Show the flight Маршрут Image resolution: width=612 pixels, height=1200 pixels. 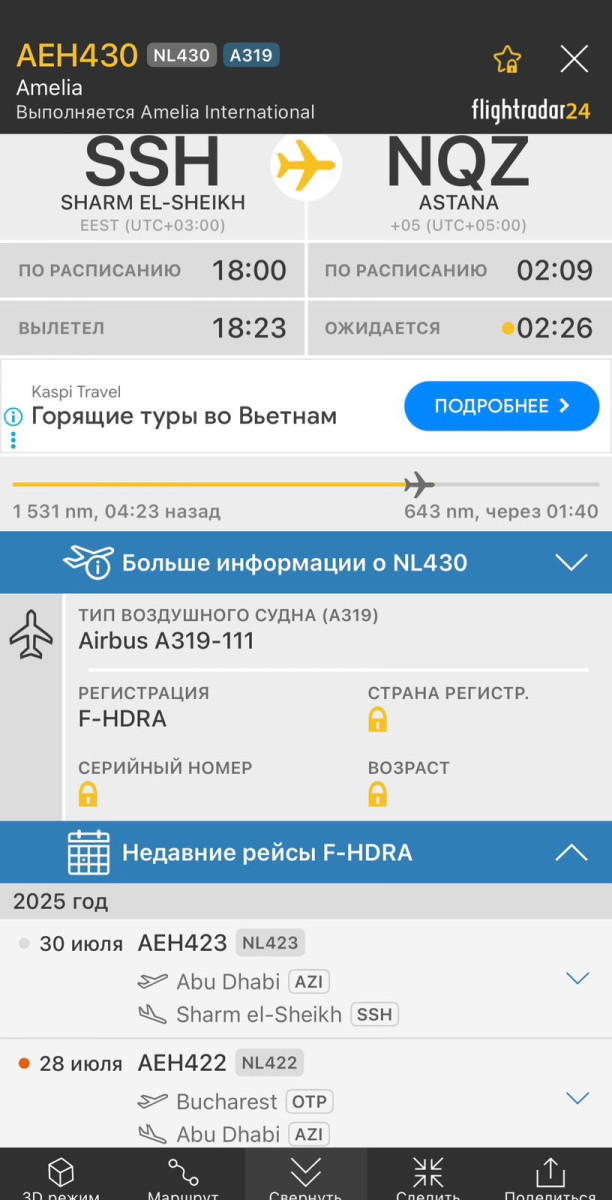(183, 1176)
